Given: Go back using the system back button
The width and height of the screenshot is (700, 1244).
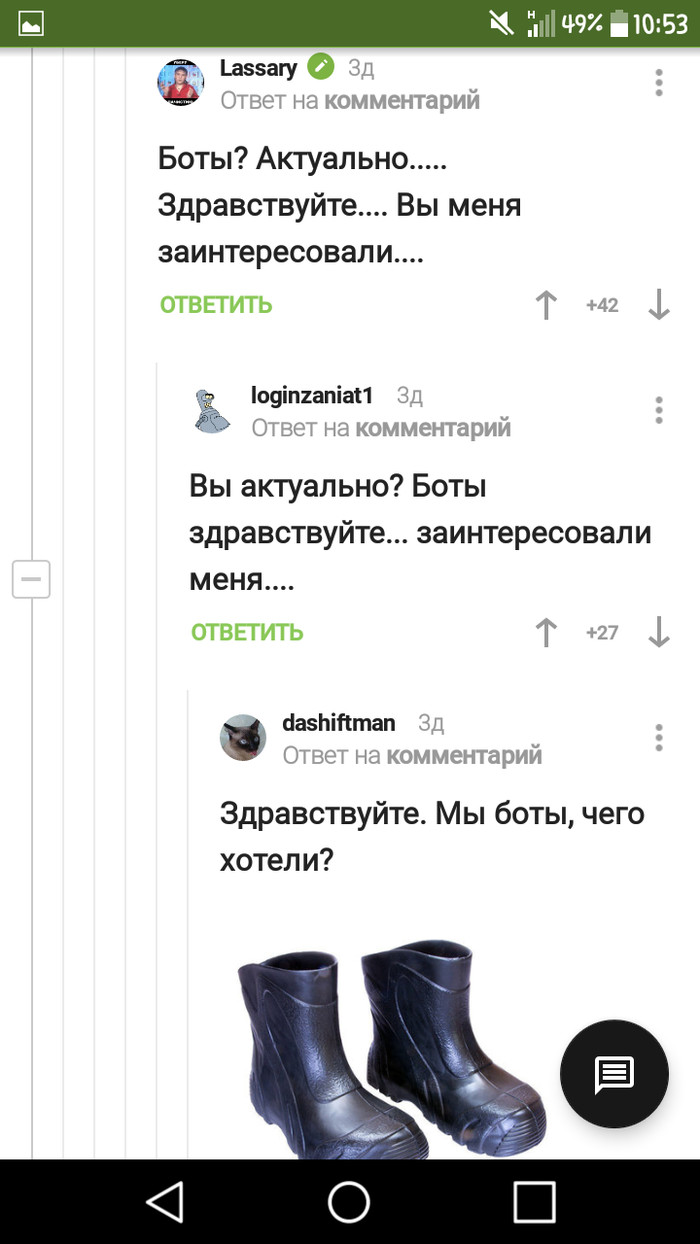Looking at the screenshot, I should click(165, 1201).
